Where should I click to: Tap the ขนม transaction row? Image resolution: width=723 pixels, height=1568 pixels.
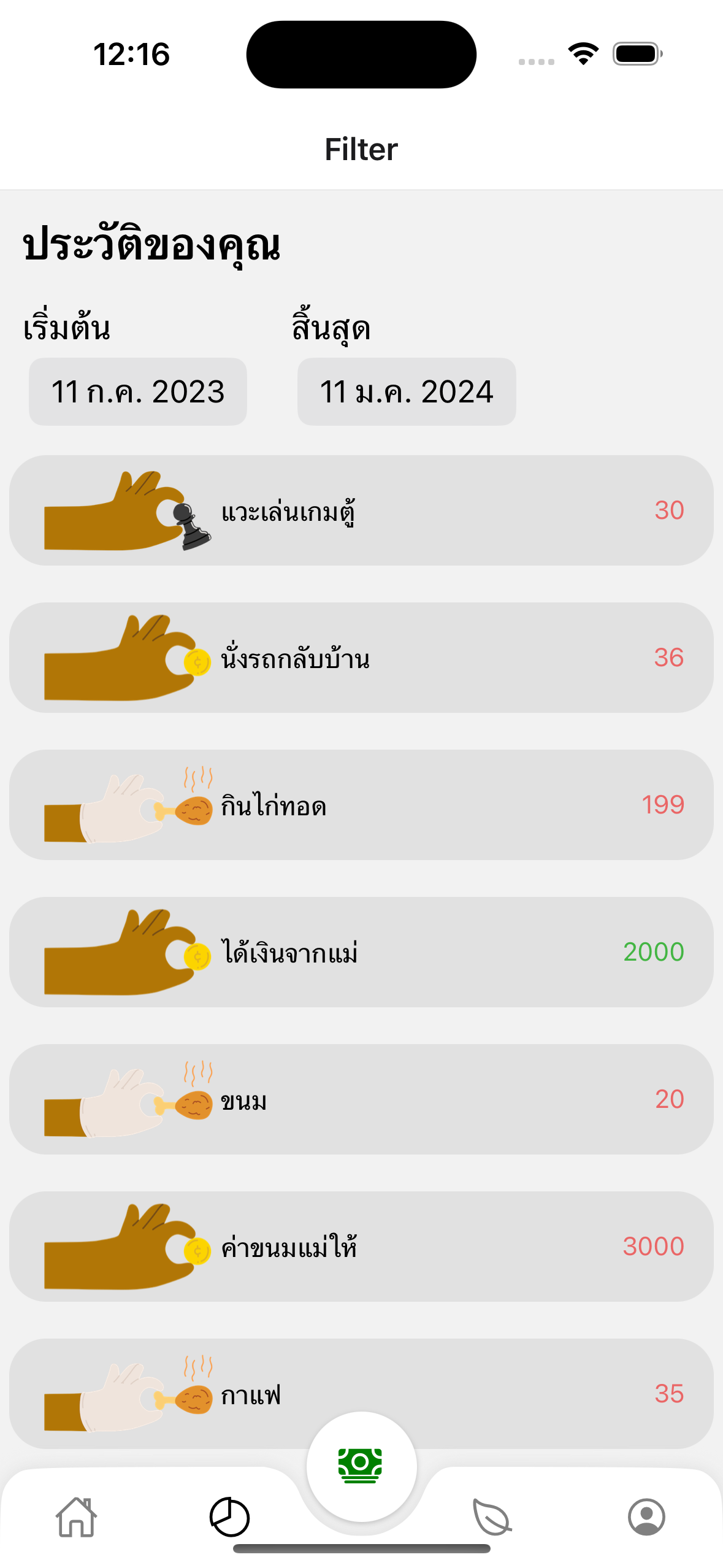[361, 1099]
